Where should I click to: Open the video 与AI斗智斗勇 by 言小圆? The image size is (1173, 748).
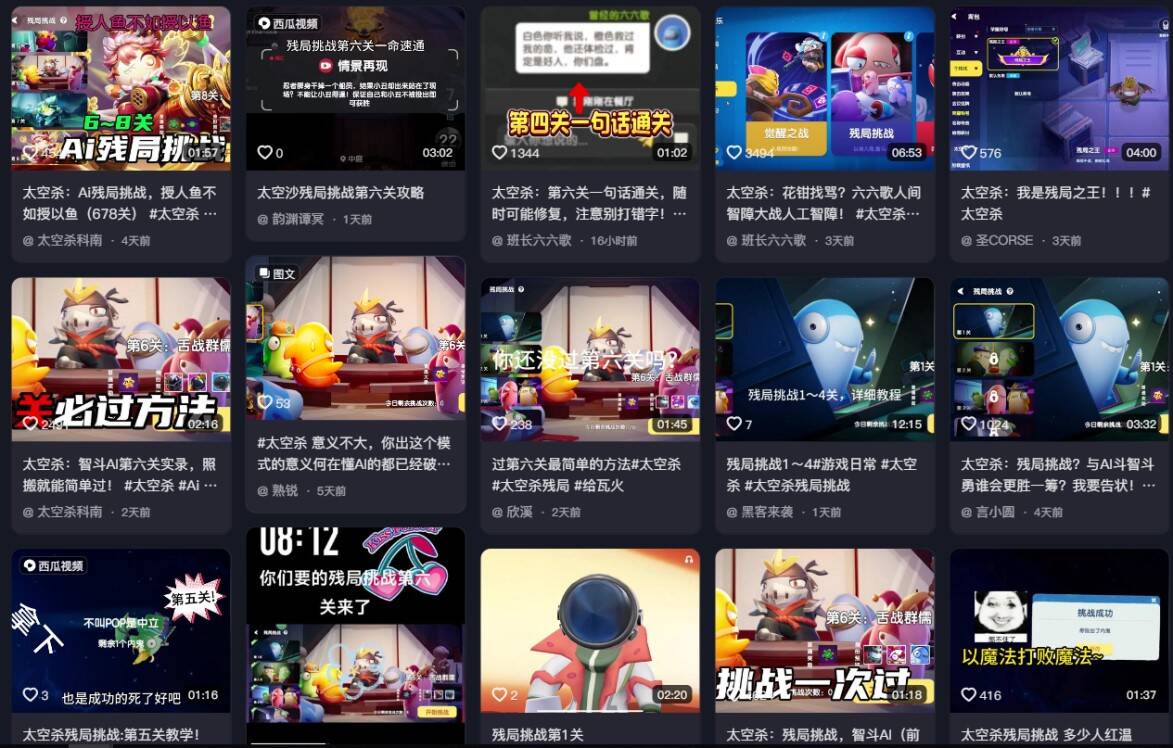(x=1059, y=359)
